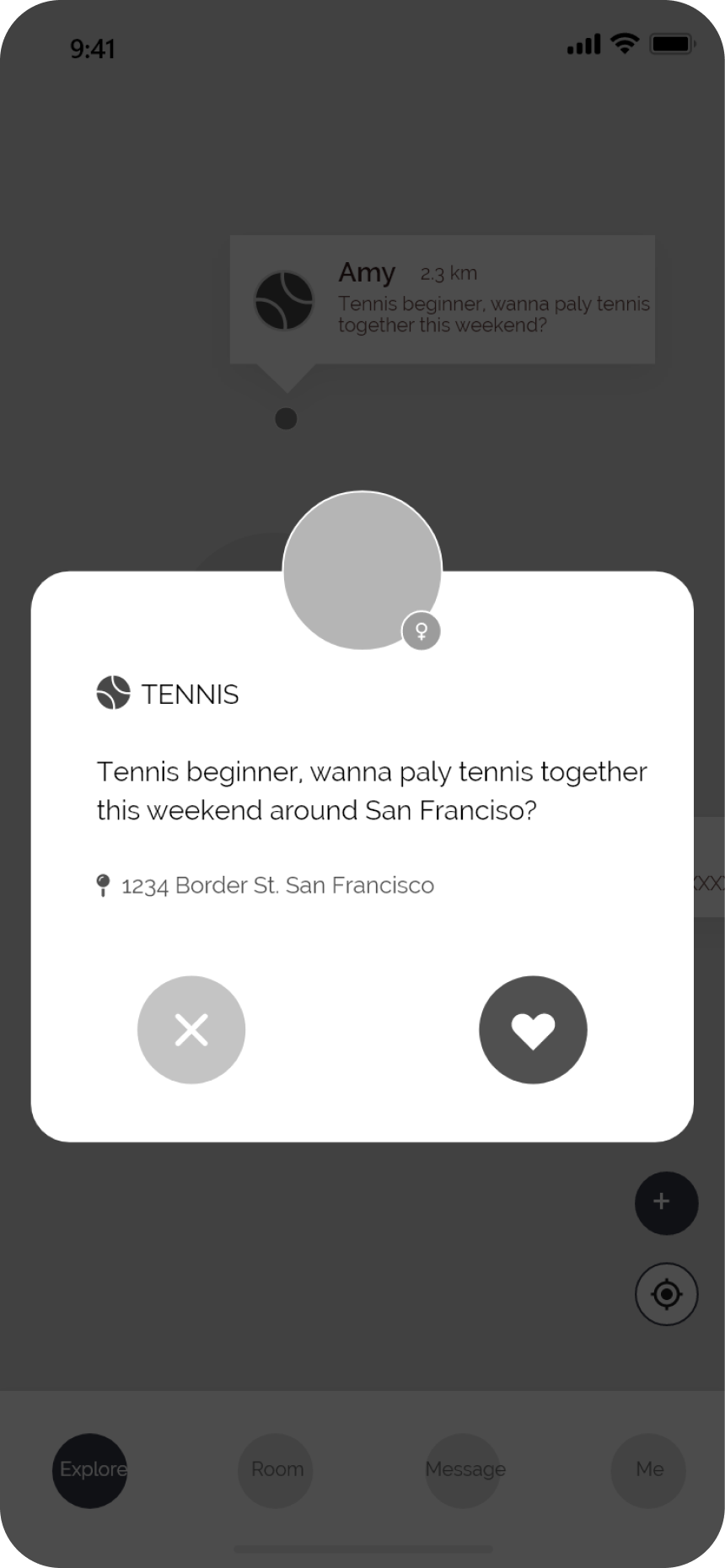Dismiss the tennis invite with the X button

191,1029
